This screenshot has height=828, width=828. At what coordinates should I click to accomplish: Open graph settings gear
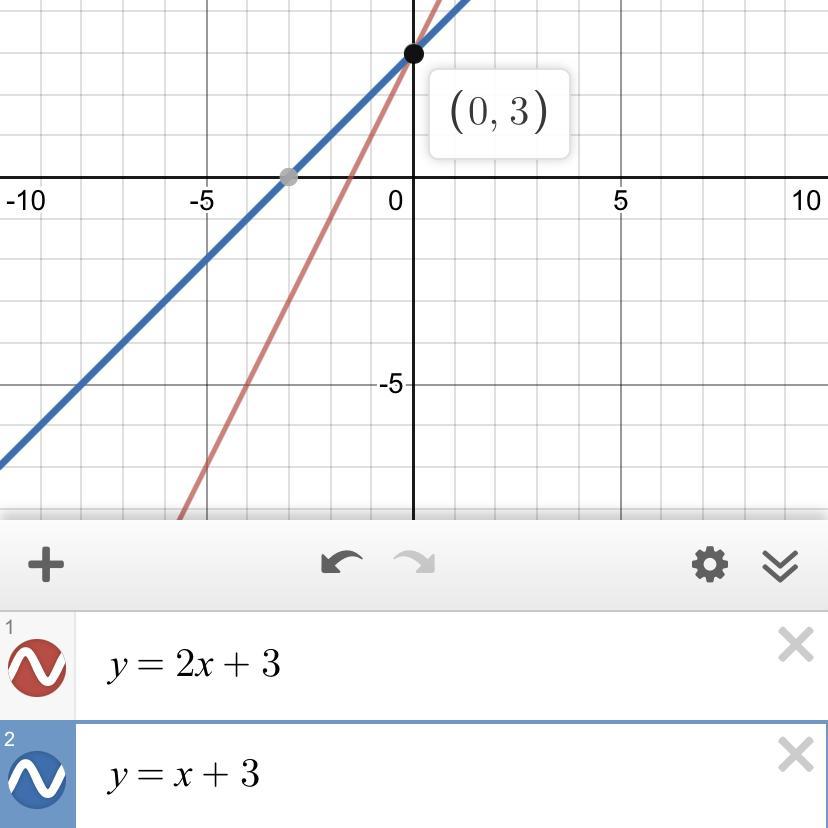710,565
